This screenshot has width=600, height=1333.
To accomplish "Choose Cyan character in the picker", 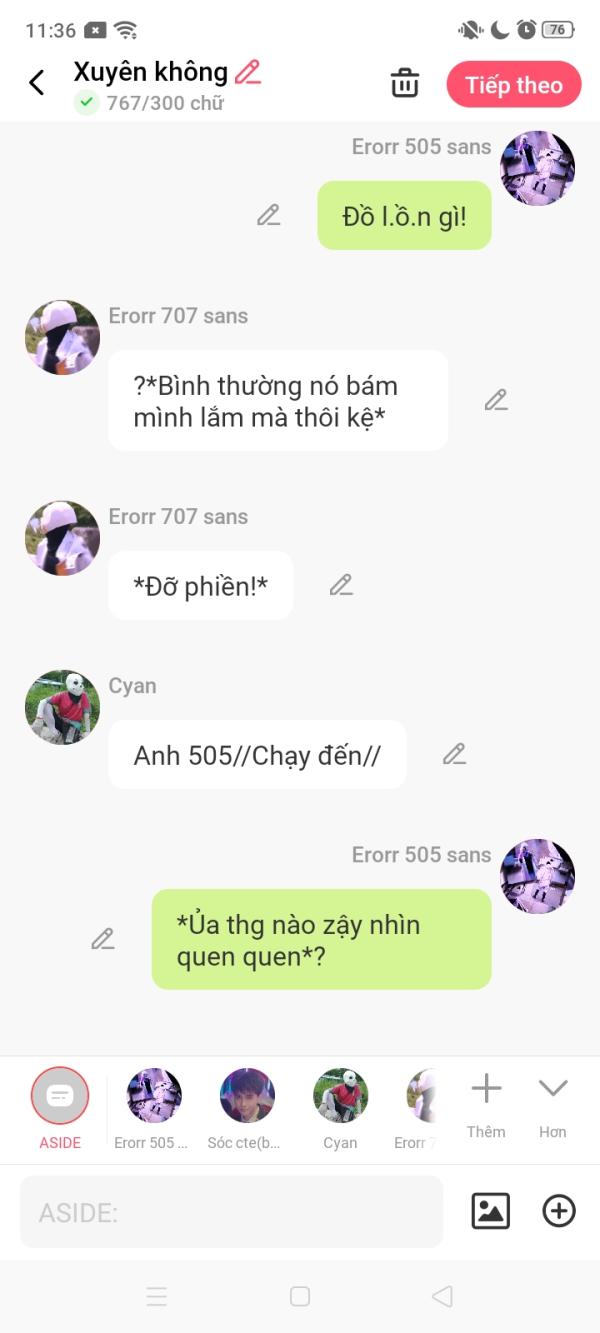I will (340, 1108).
